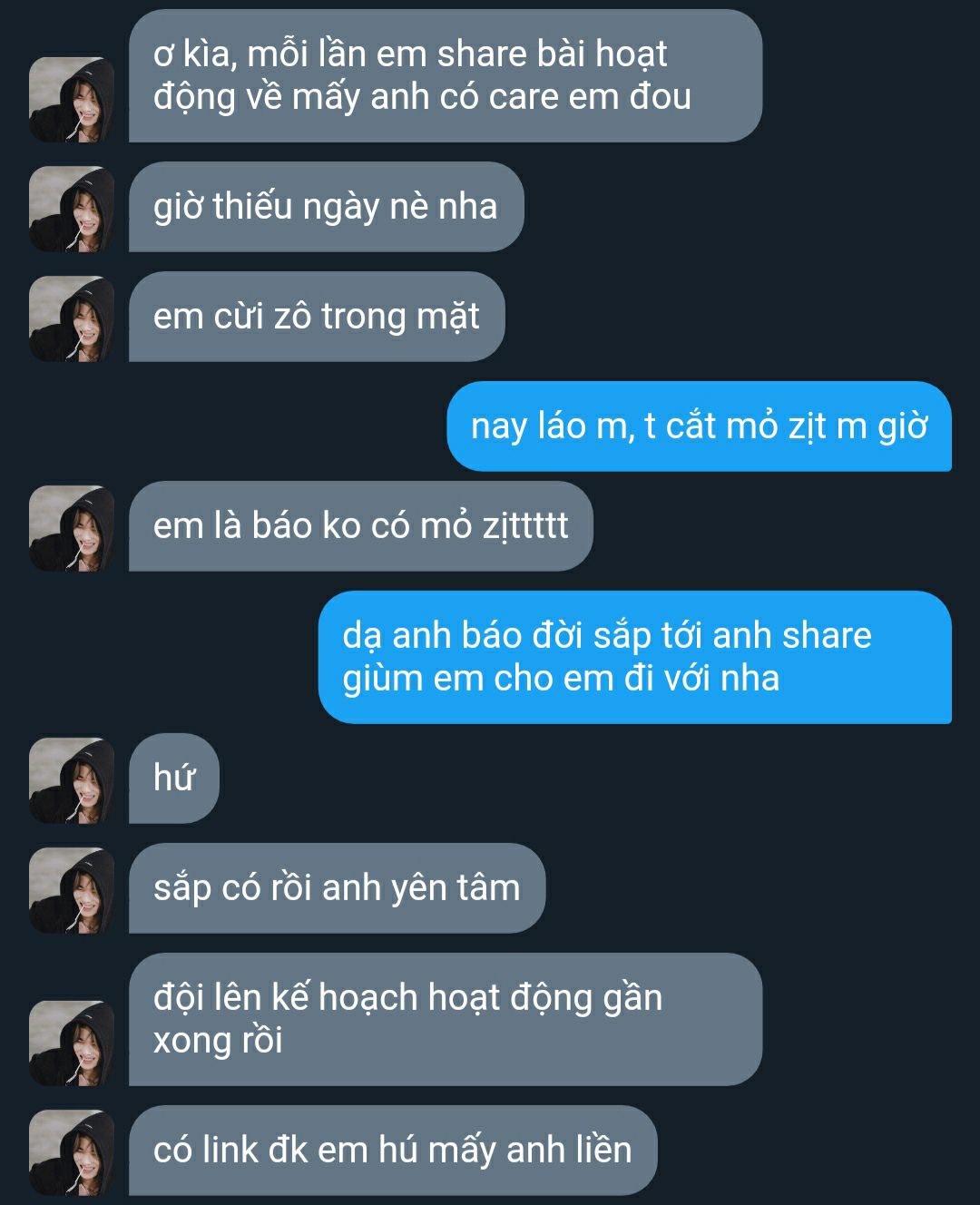Open sender's avatar beside "giờ thiếu ngày nè nha"
This screenshot has height=1205, width=980.
pyautogui.click(x=72, y=209)
